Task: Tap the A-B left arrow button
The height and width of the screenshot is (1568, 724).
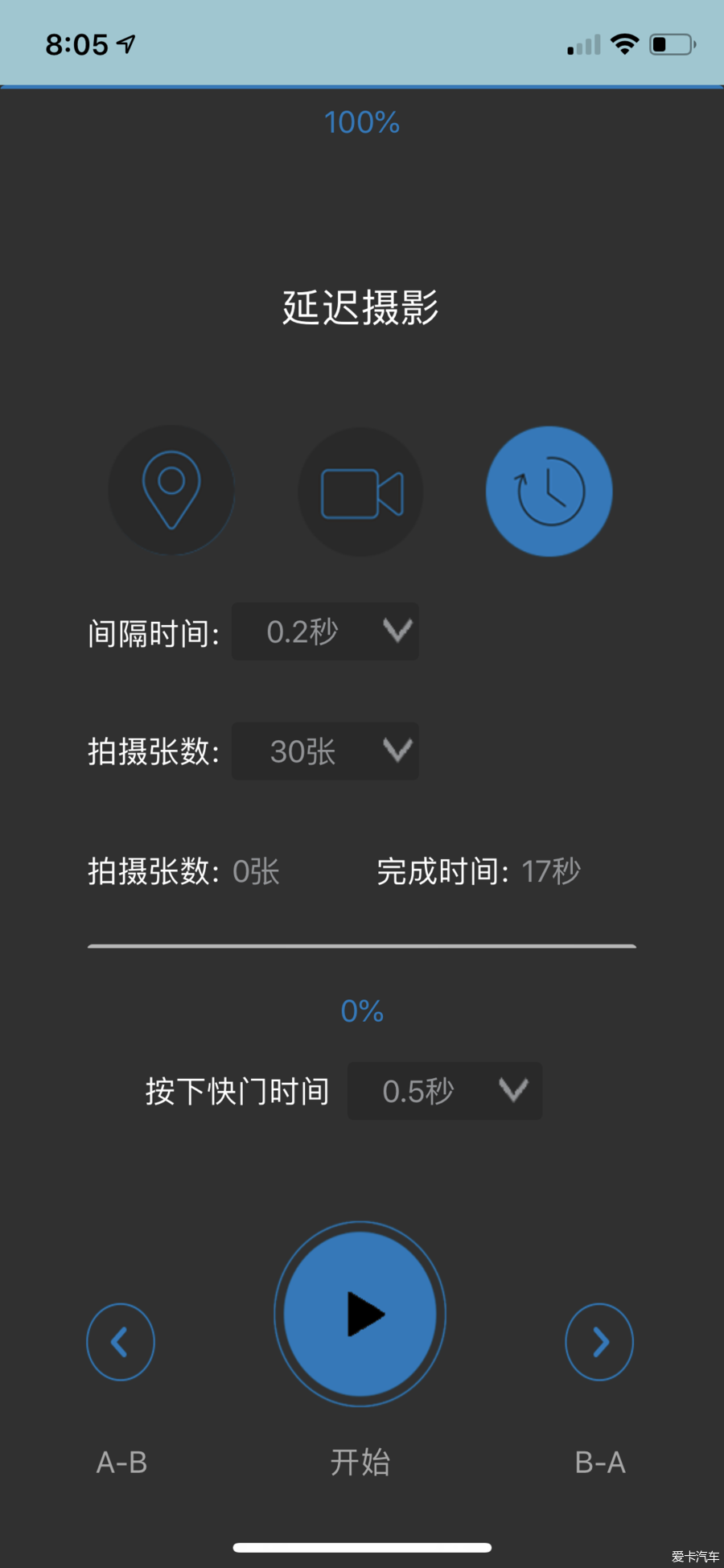Action: coord(121,1342)
